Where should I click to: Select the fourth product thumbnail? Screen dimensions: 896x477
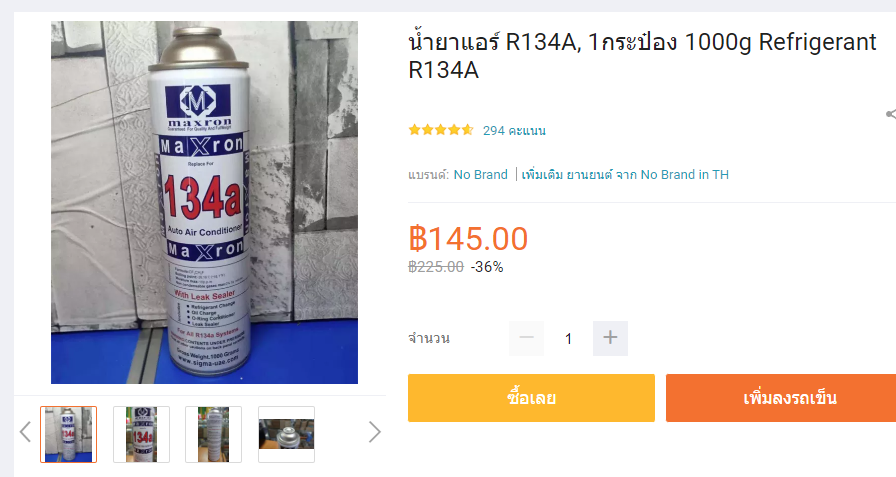pos(286,434)
